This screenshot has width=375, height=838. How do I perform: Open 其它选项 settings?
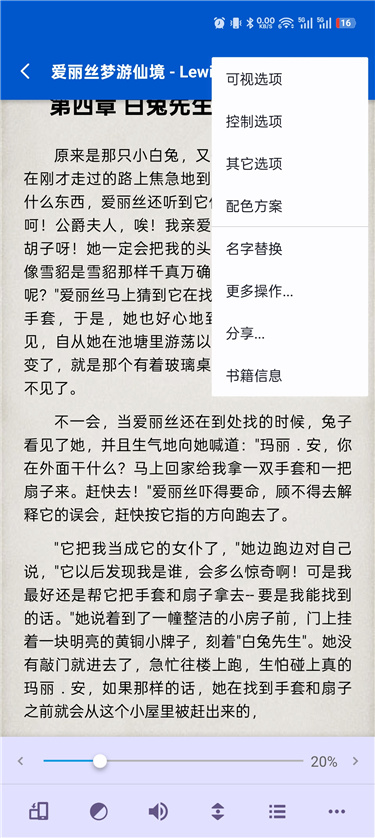click(x=290, y=164)
